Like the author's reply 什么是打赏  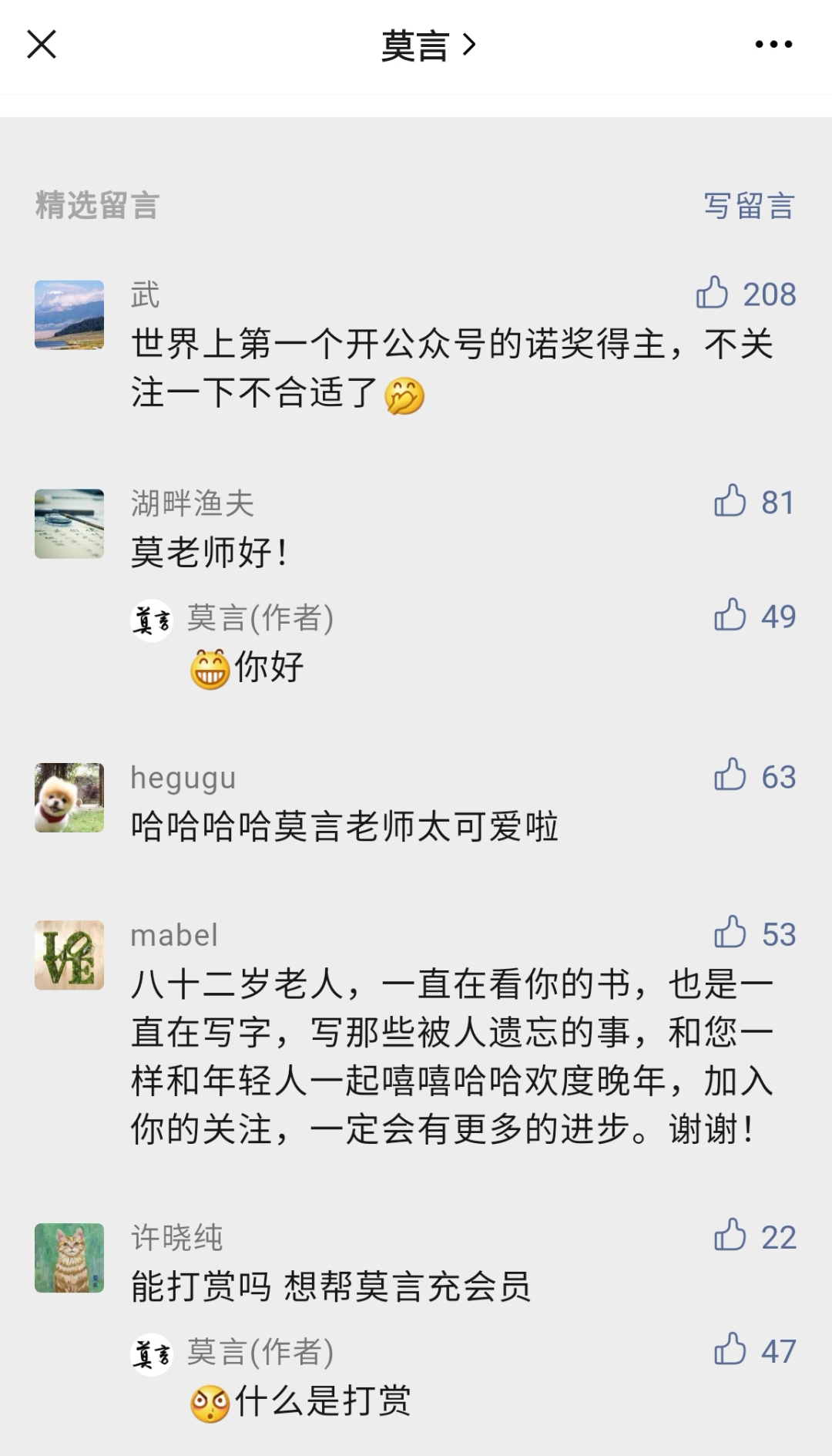[730, 1350]
